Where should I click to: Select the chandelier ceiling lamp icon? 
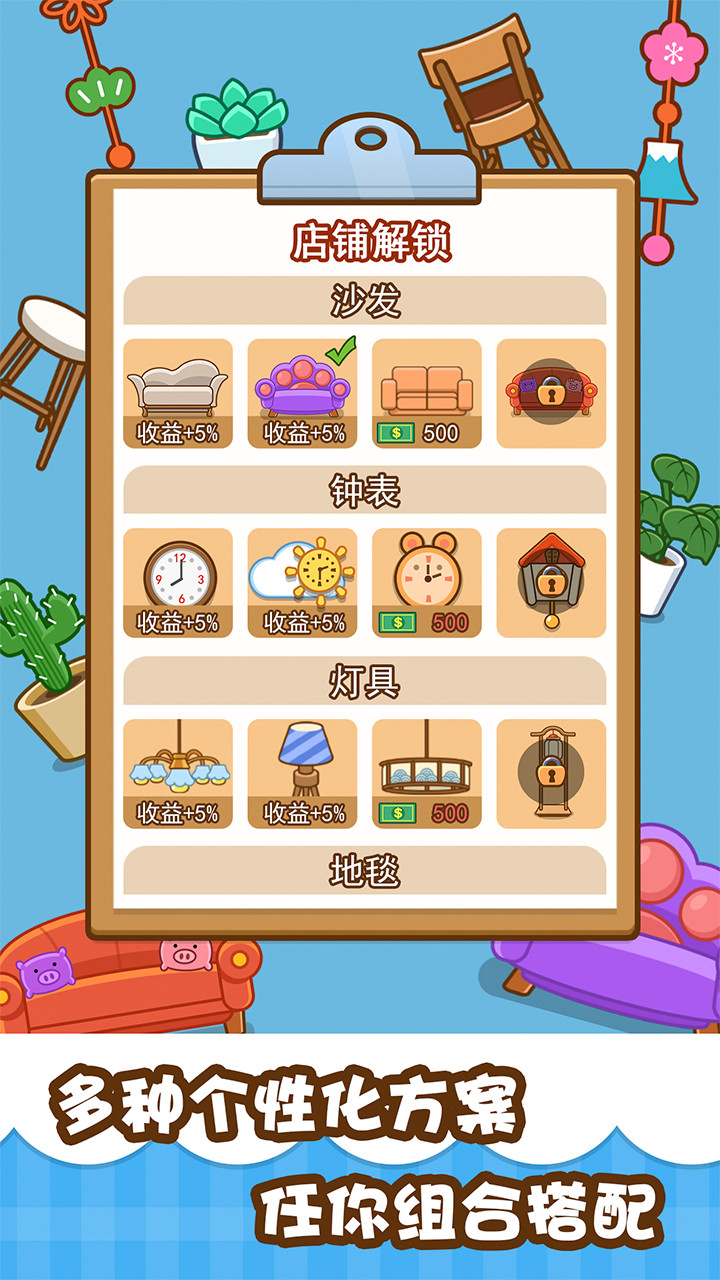pos(178,770)
